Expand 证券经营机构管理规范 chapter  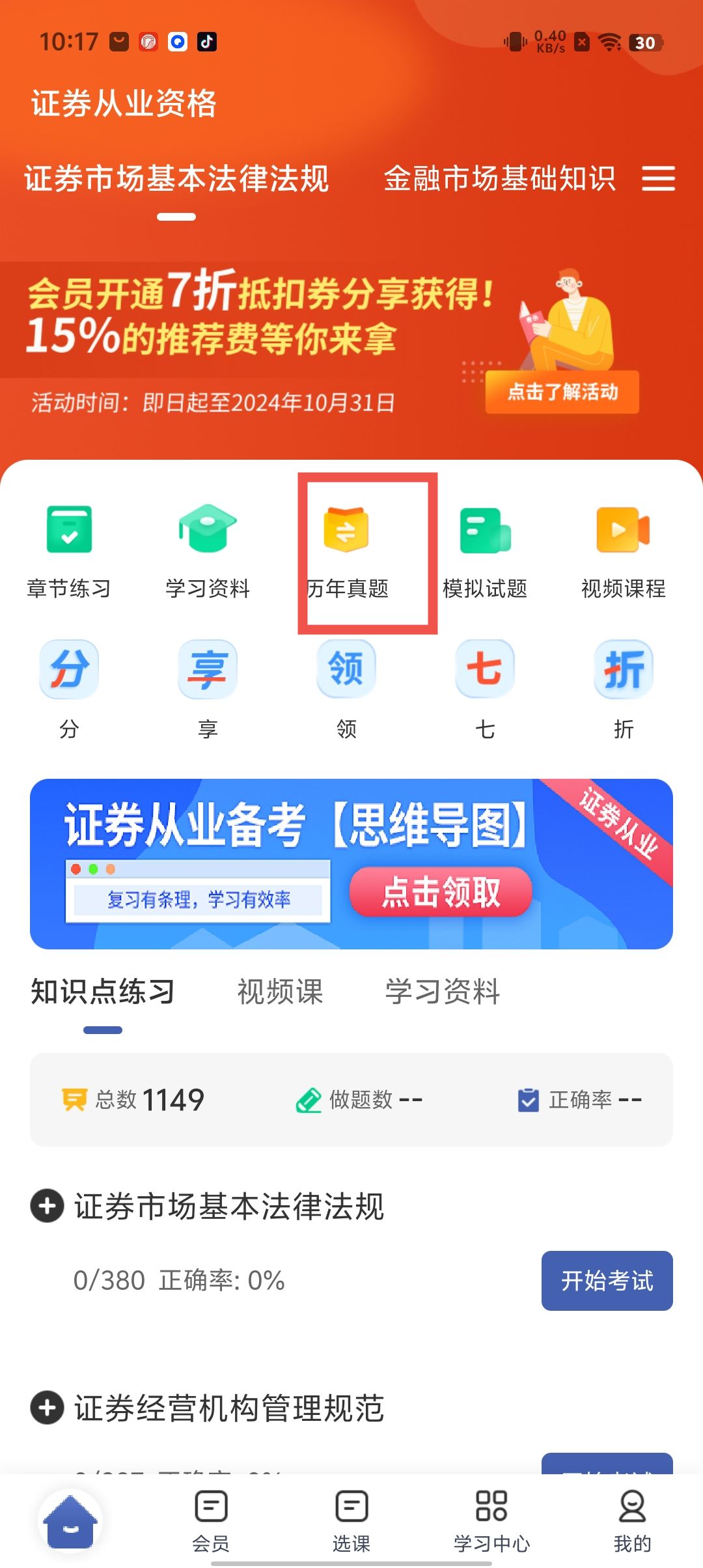pos(48,1408)
